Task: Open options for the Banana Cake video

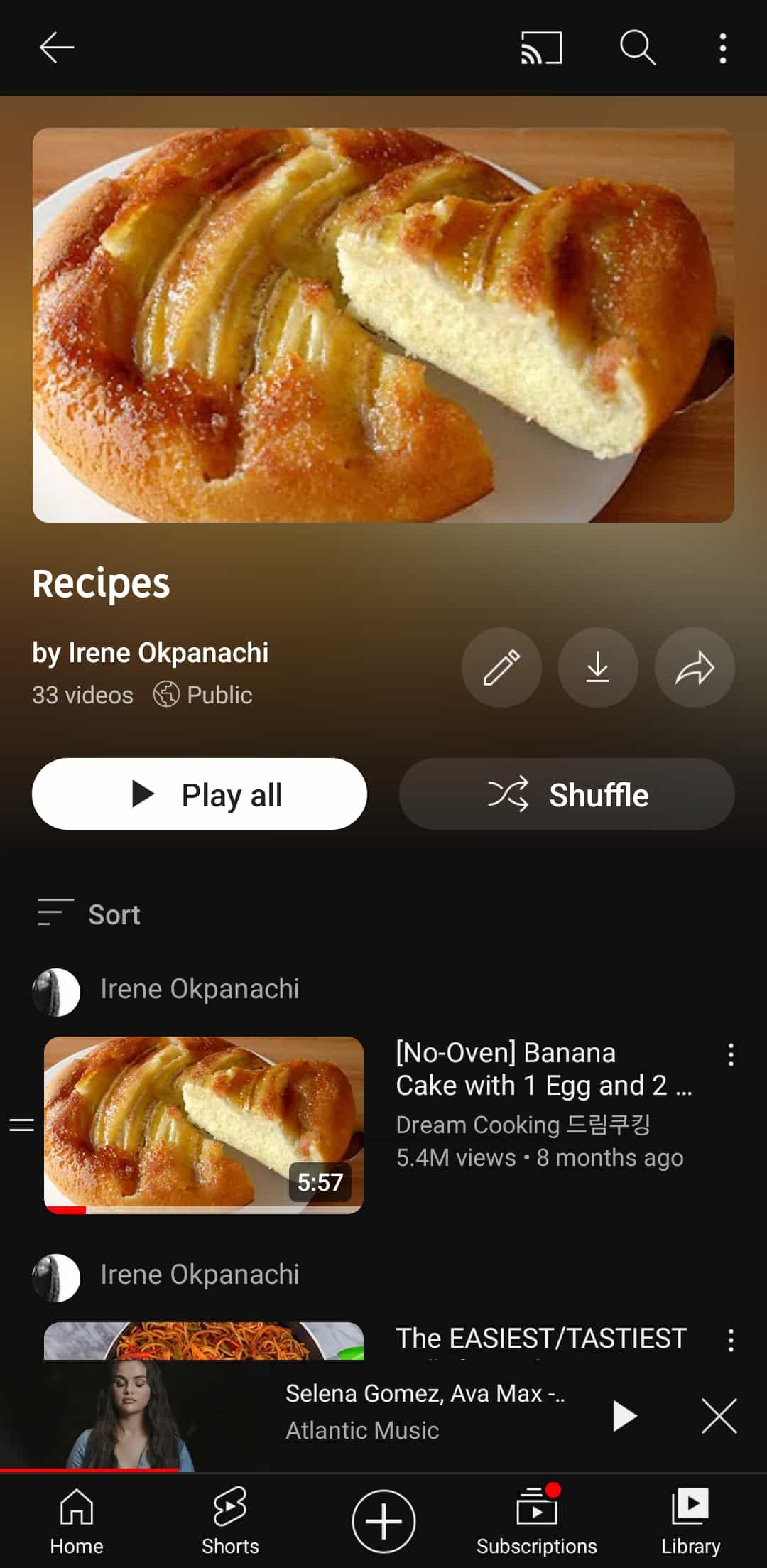Action: point(731,1056)
